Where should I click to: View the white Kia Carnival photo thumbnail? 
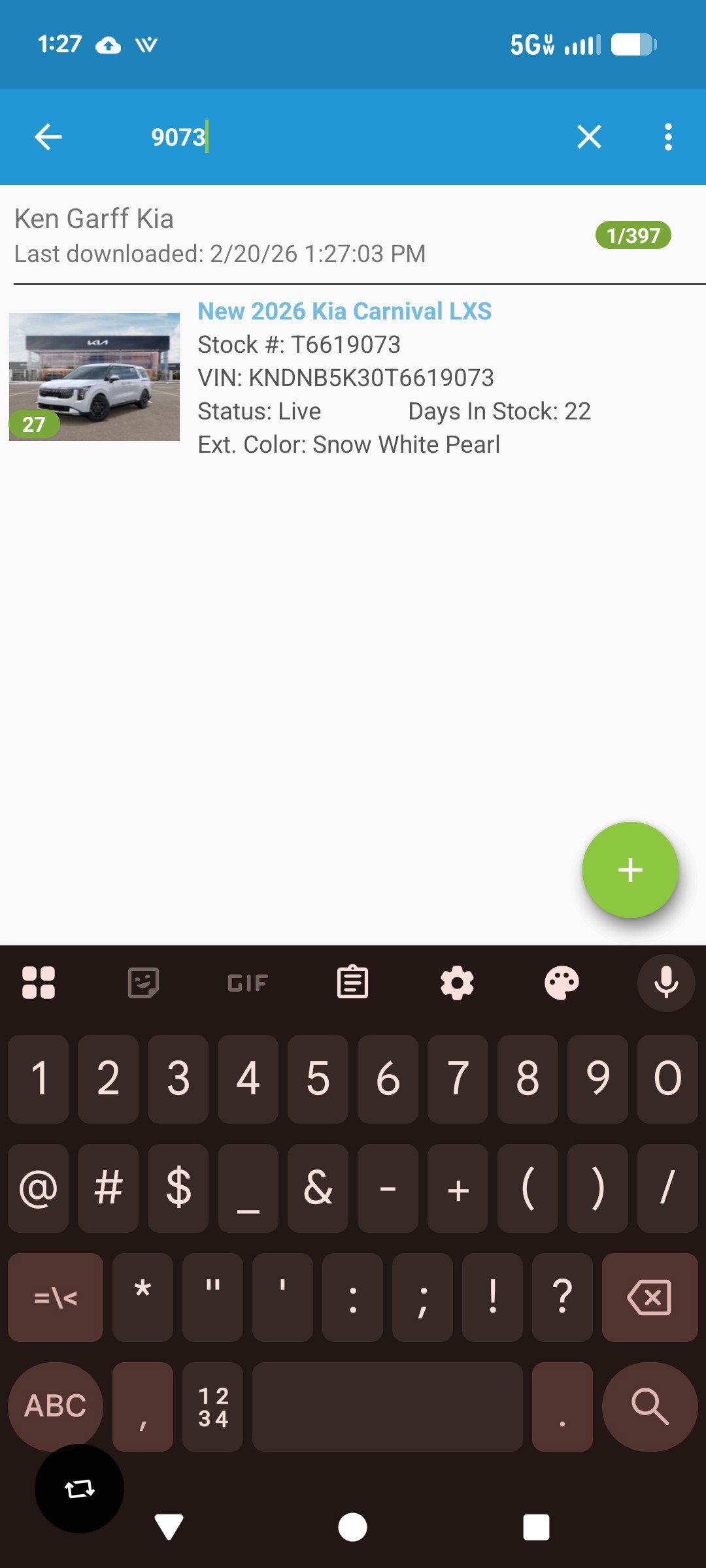[x=94, y=377]
